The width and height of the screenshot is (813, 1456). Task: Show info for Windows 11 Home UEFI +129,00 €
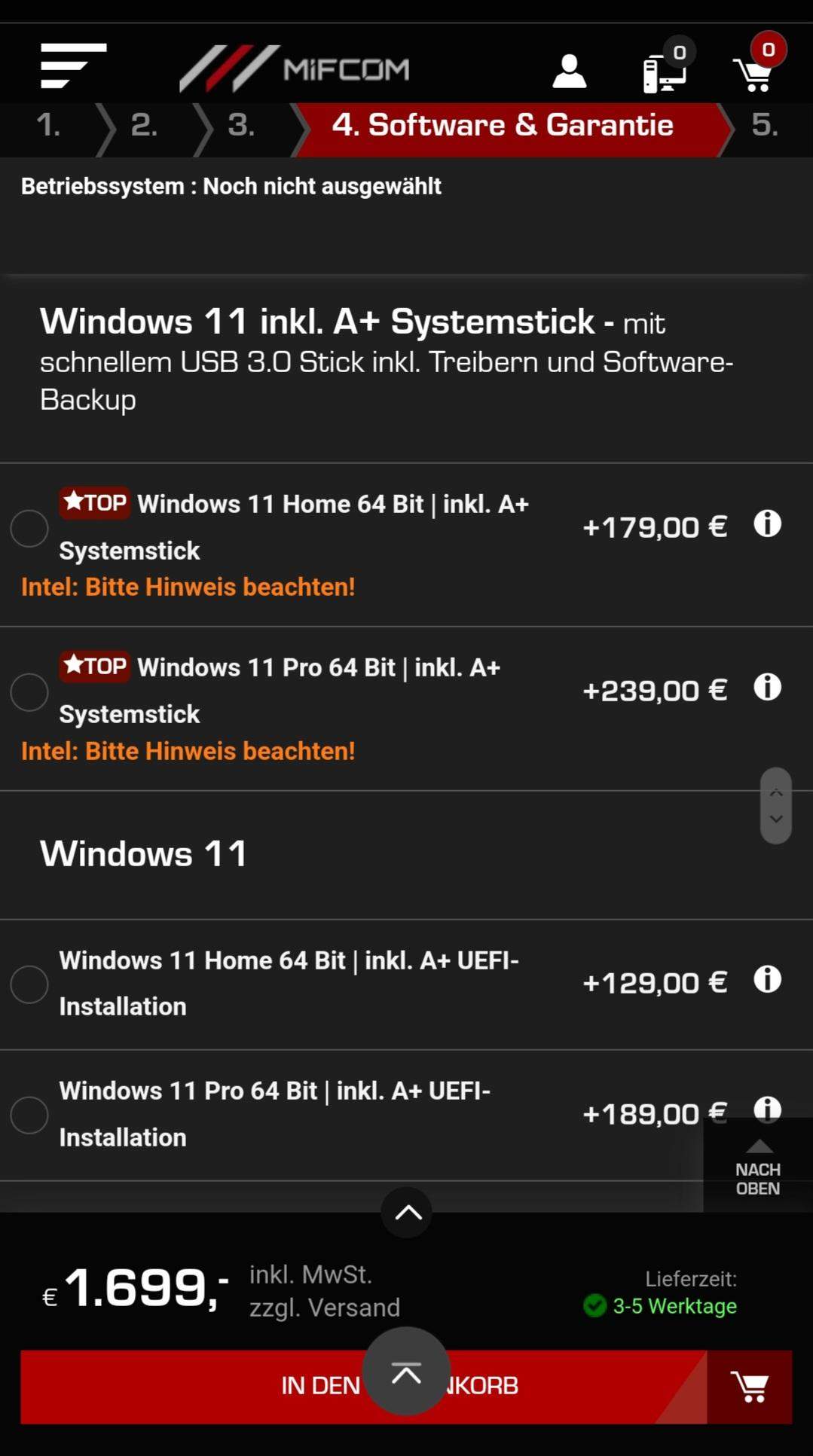[767, 979]
